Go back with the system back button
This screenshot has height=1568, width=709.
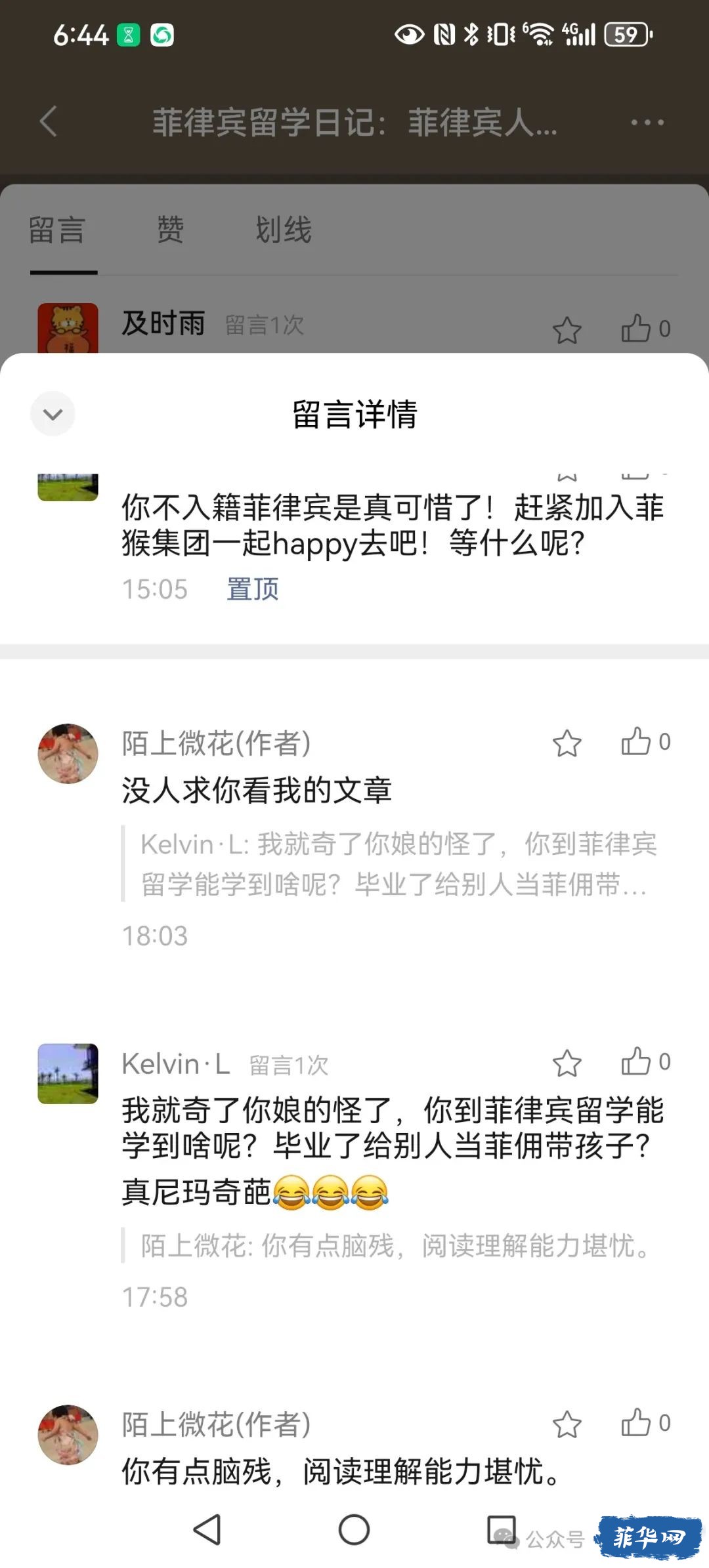(207, 1530)
